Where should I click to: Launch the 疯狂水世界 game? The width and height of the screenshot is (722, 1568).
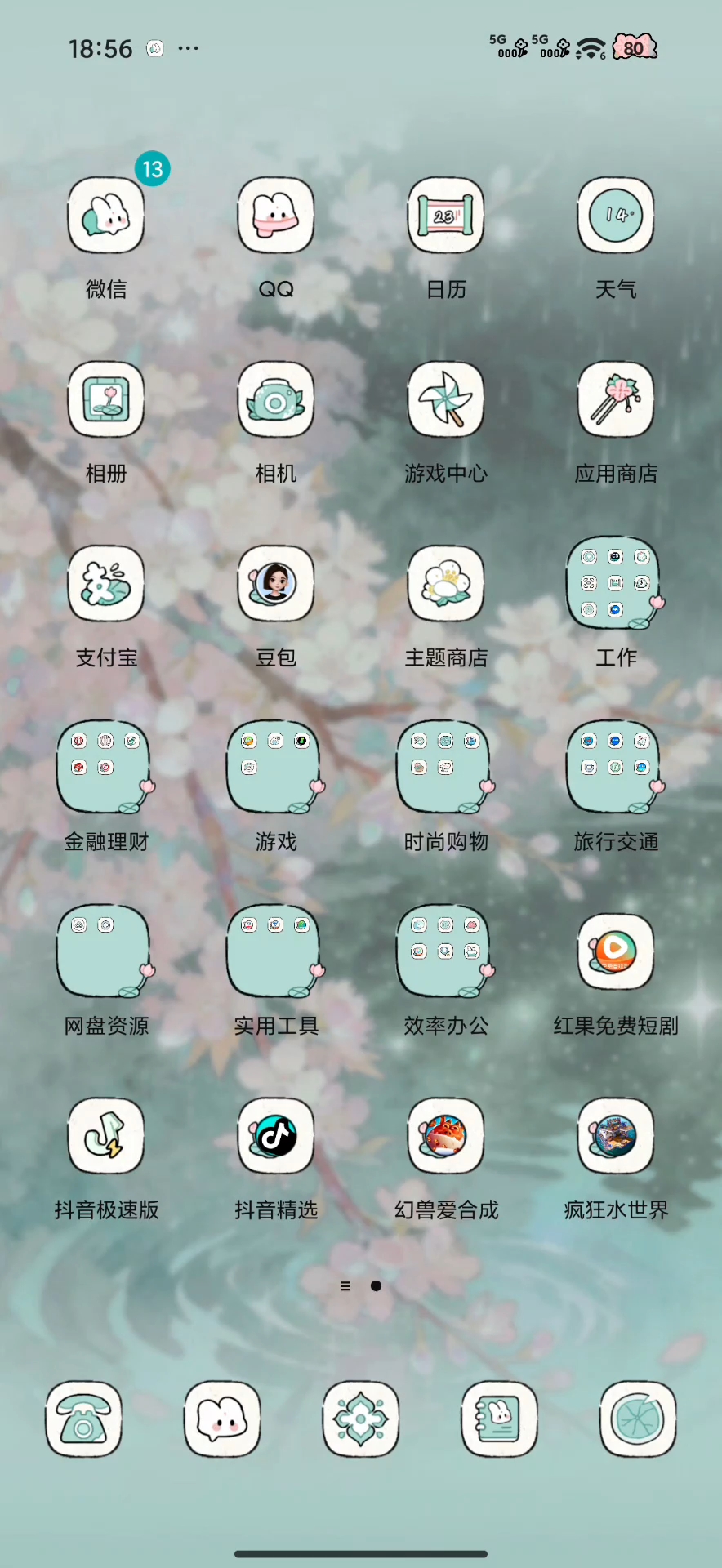(x=616, y=1136)
